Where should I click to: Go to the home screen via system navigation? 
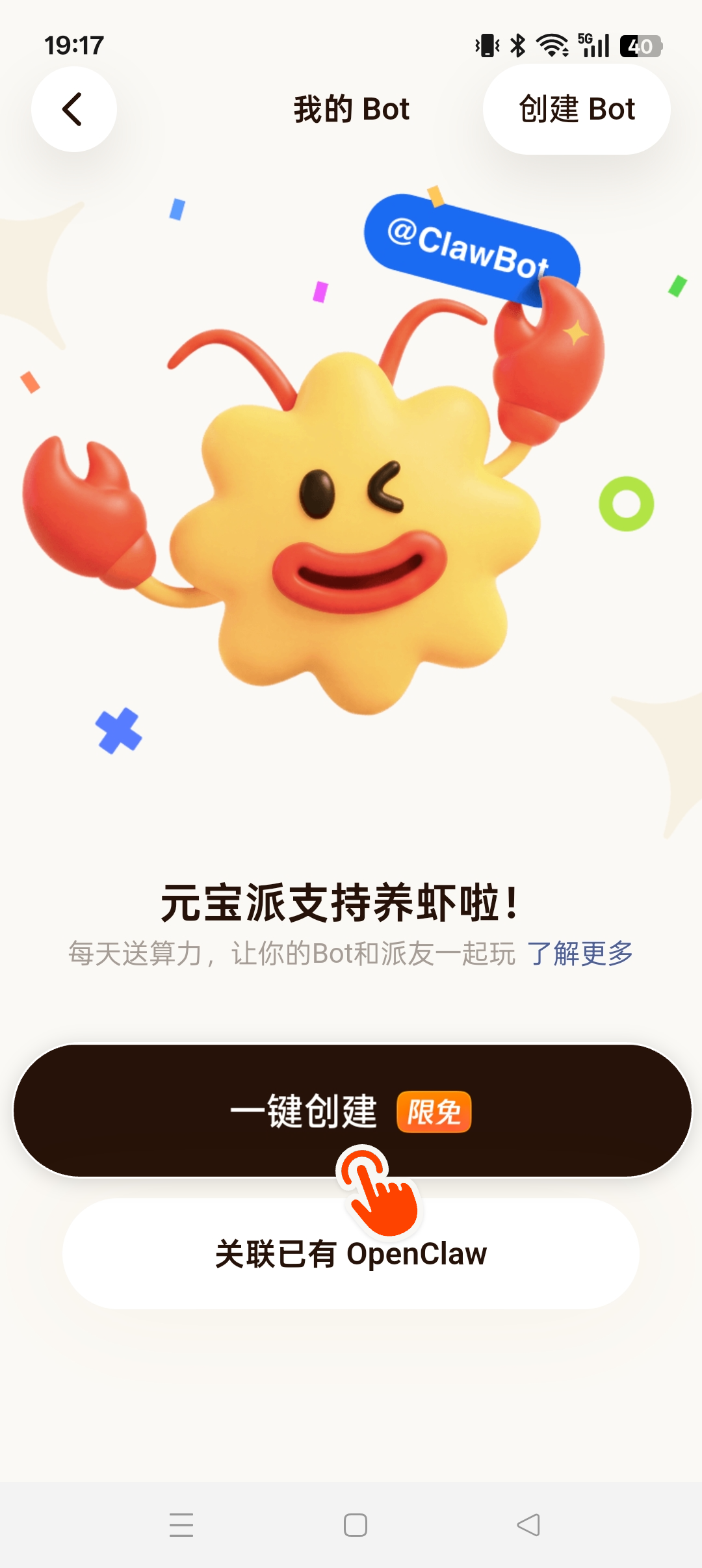[355, 1524]
